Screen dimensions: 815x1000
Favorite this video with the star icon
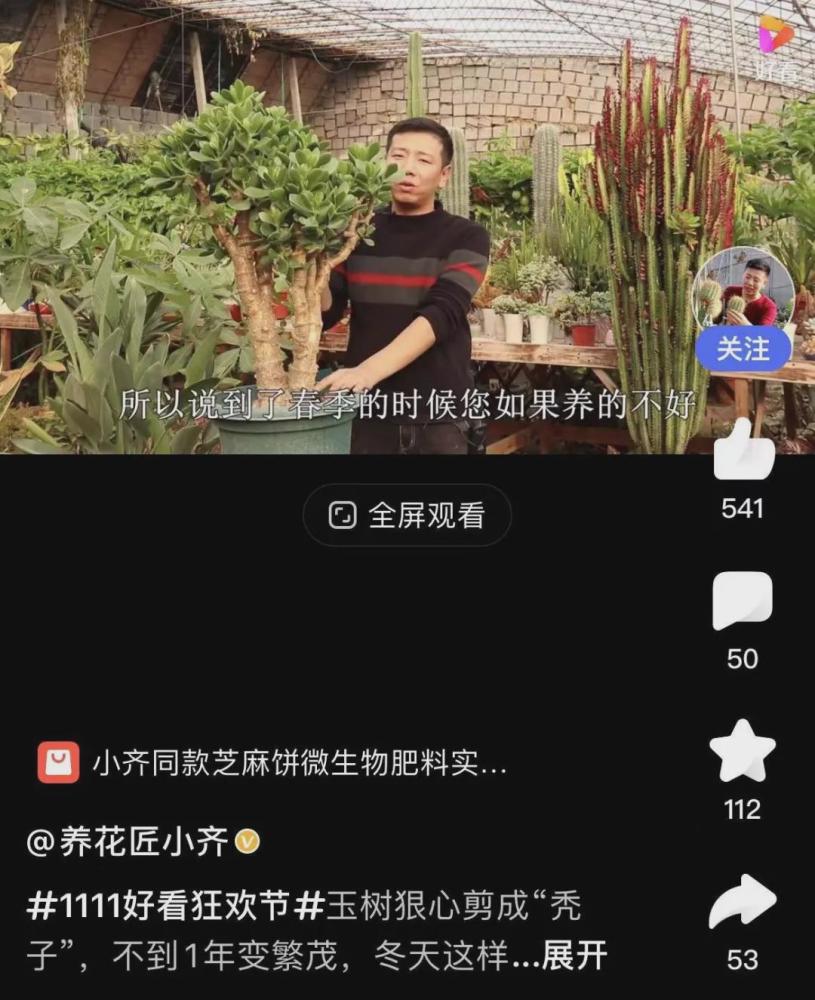point(742,751)
